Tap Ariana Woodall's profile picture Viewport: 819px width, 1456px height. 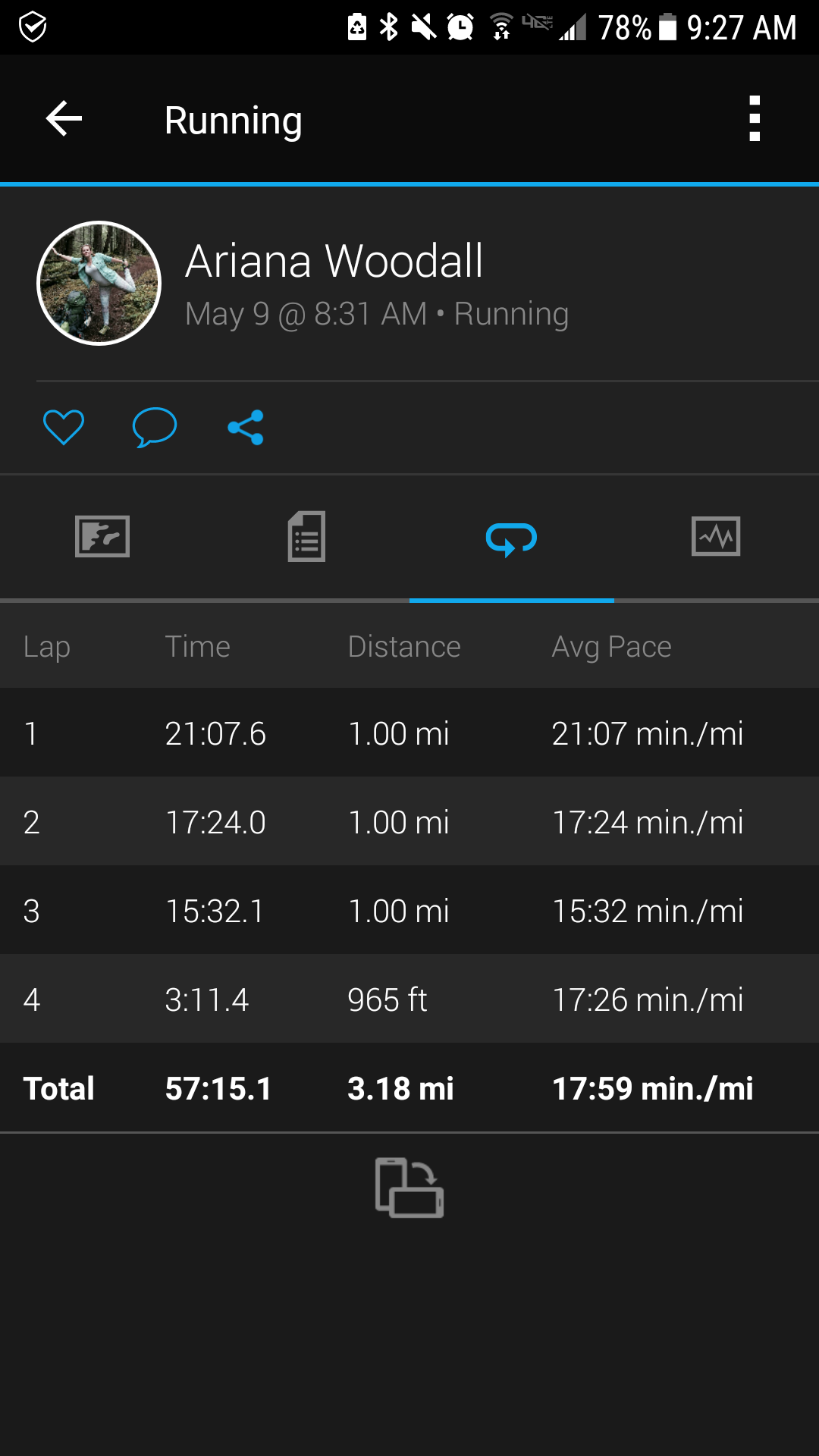(99, 283)
